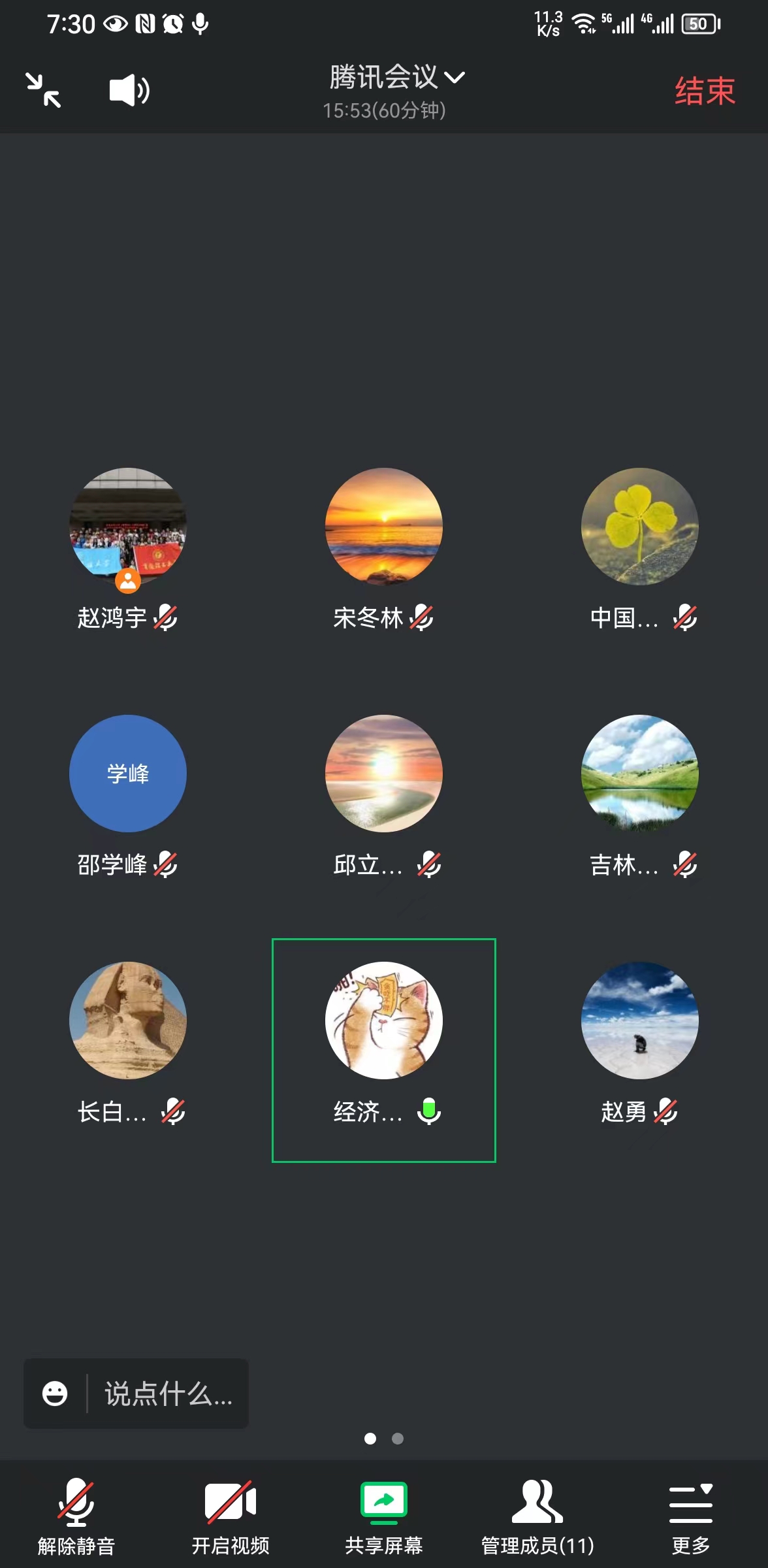Screen dimensions: 768x1568
Task: Open the 更多 options menu
Action: [x=690, y=1516]
